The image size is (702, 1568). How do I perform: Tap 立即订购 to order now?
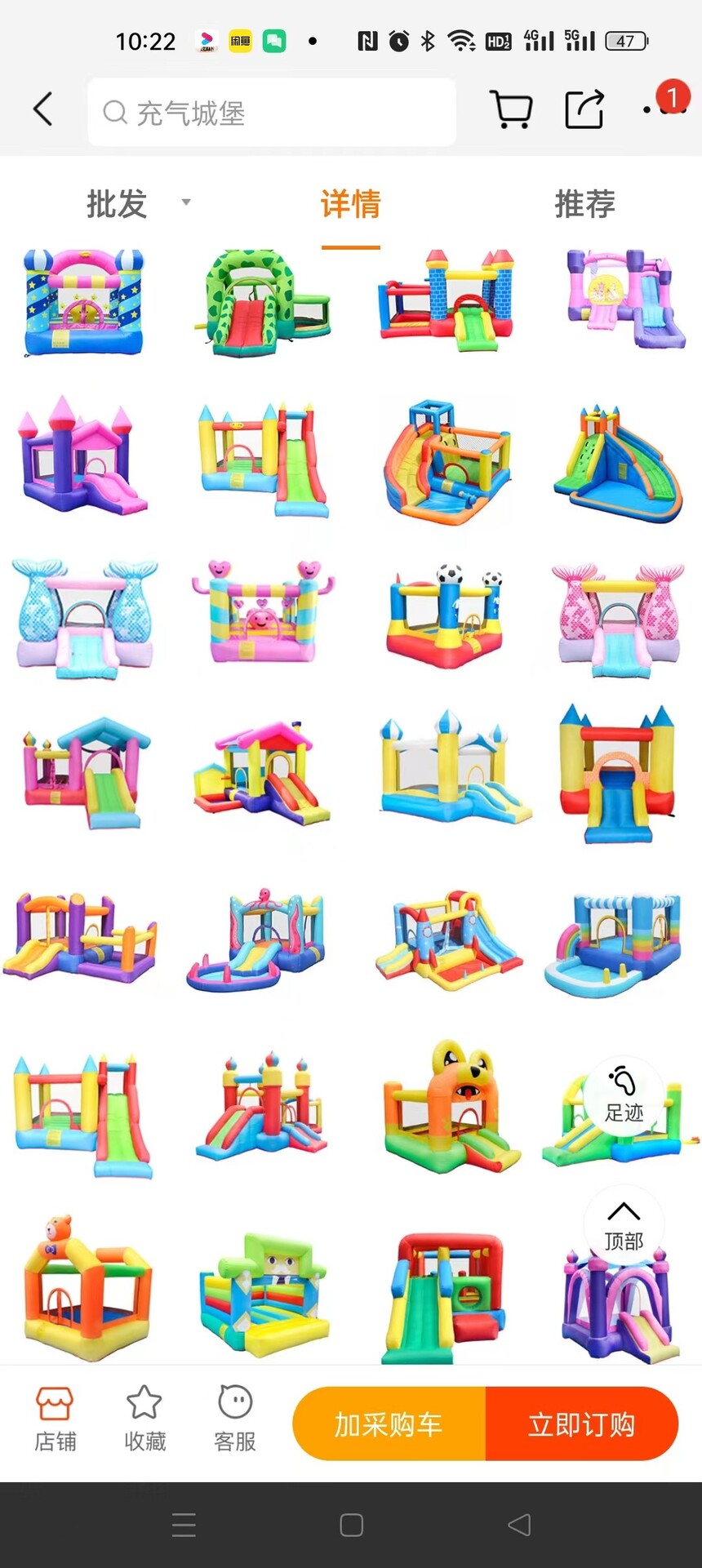(581, 1424)
